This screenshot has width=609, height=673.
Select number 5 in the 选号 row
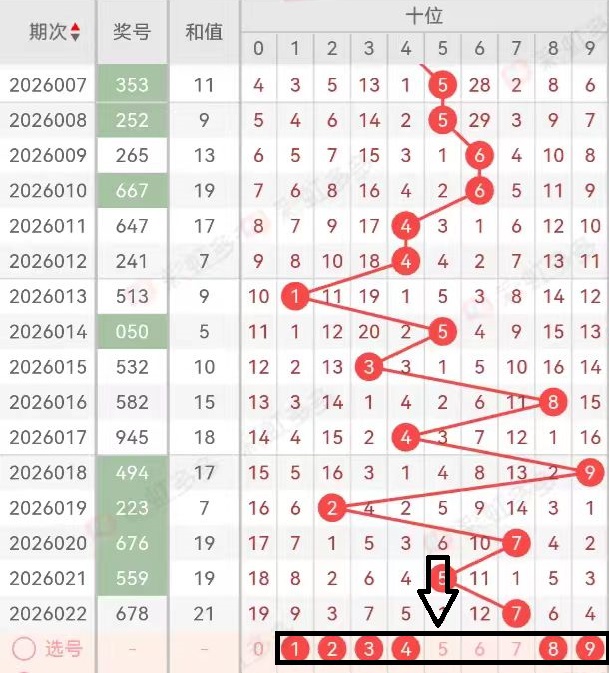(x=443, y=650)
